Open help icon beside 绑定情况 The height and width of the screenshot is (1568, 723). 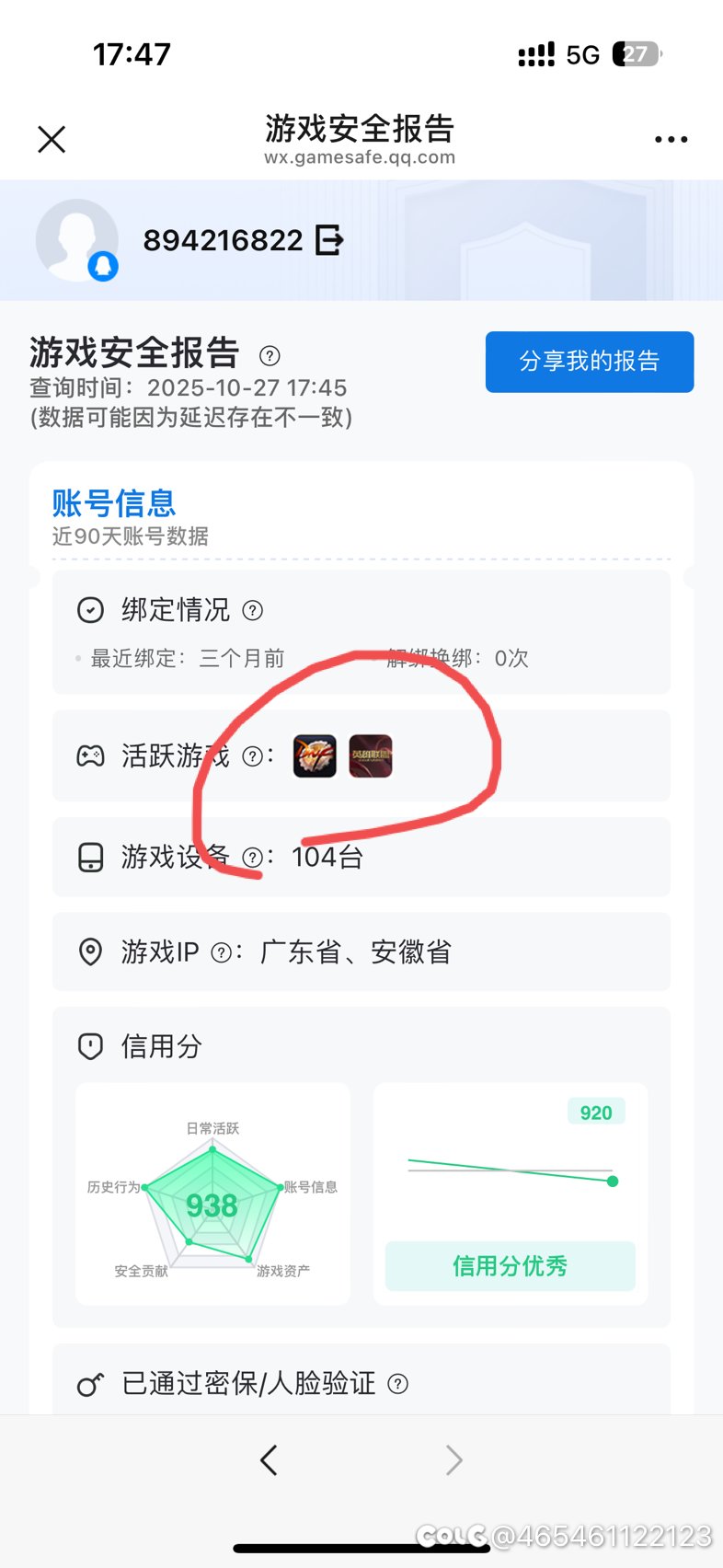pos(252,610)
